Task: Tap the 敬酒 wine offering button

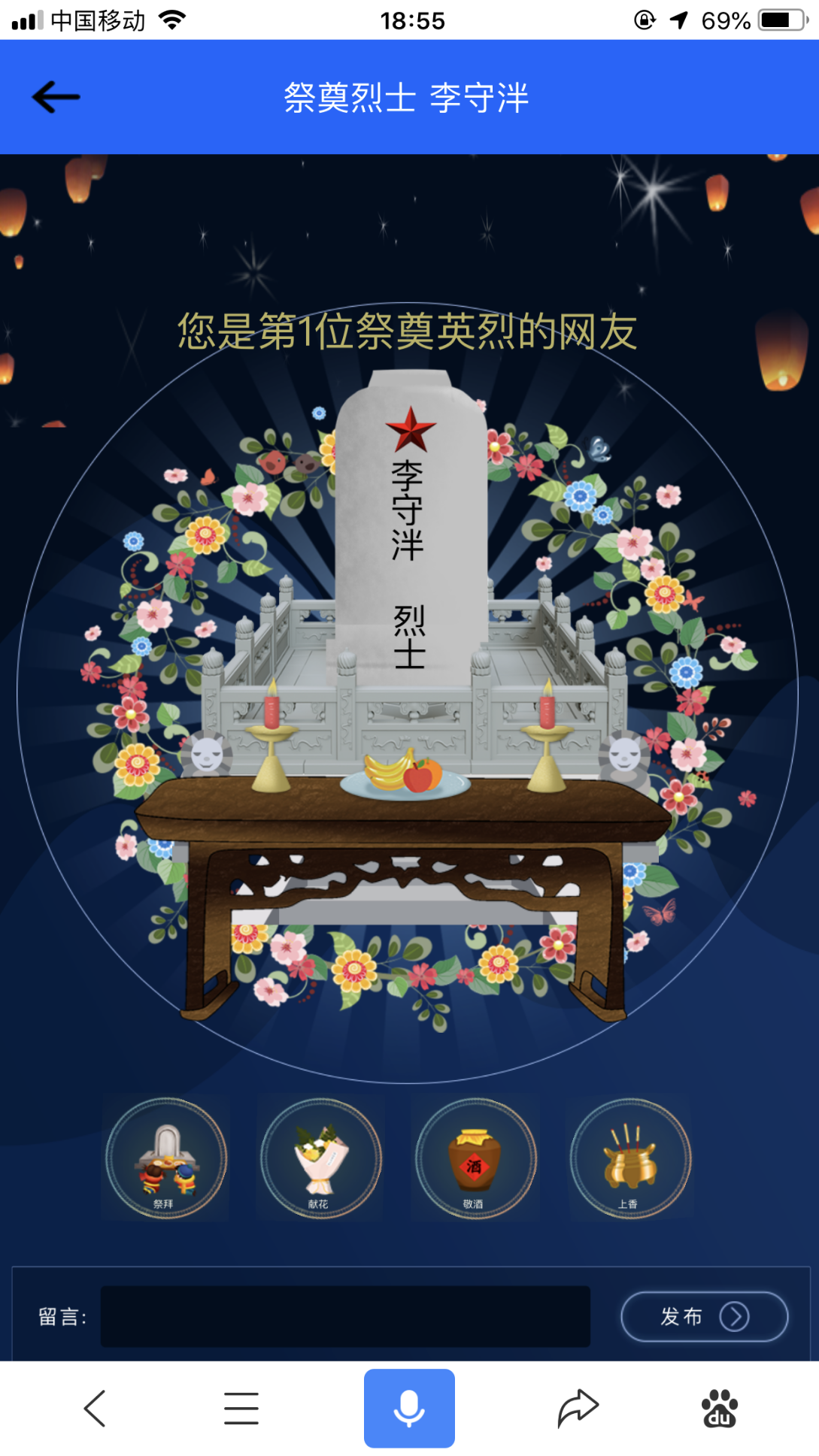Action: [x=475, y=1158]
